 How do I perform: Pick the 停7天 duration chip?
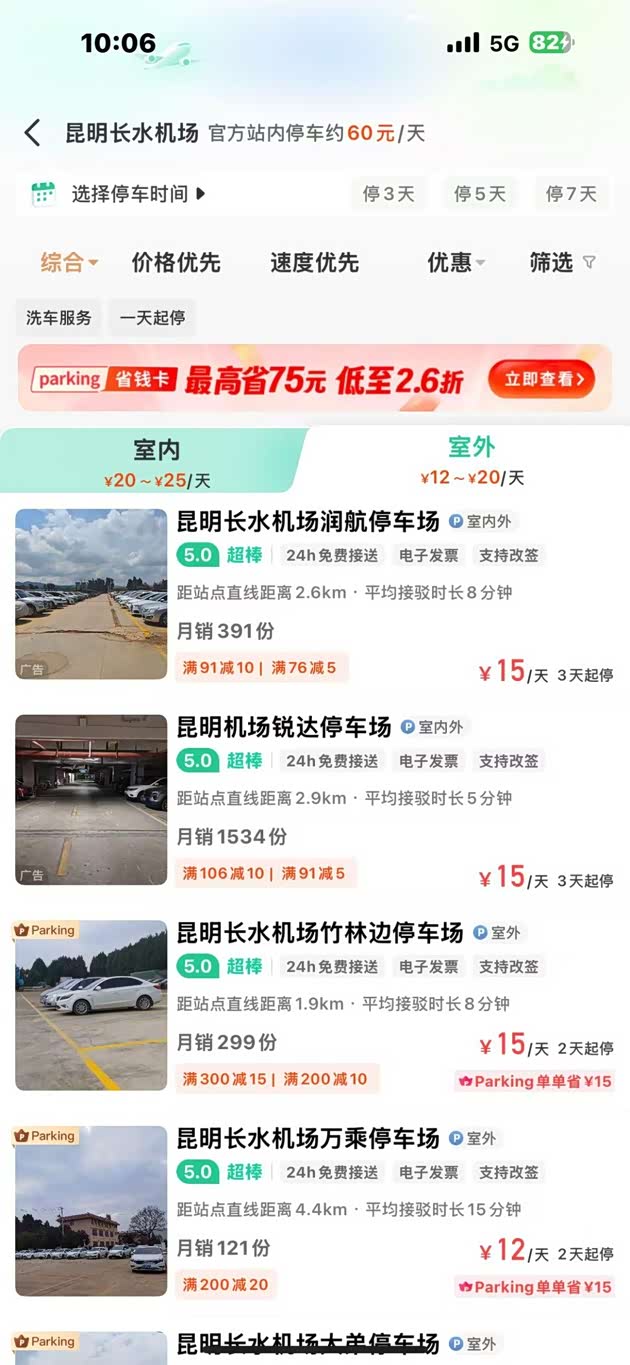click(x=571, y=194)
